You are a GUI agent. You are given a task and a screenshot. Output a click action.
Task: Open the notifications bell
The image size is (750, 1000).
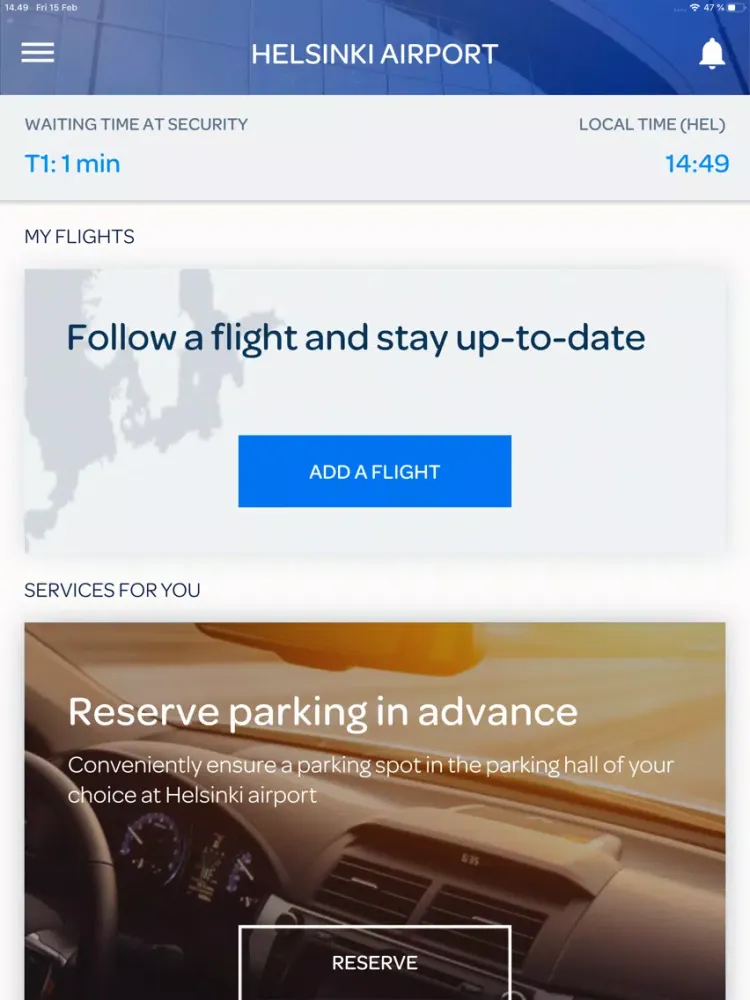pos(712,53)
